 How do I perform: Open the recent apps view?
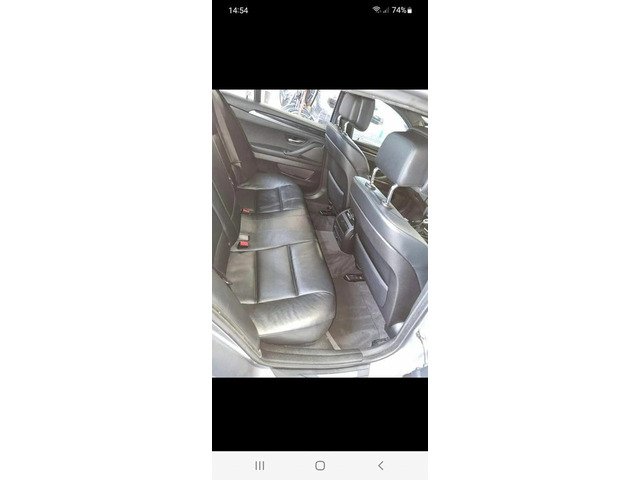[260, 466]
